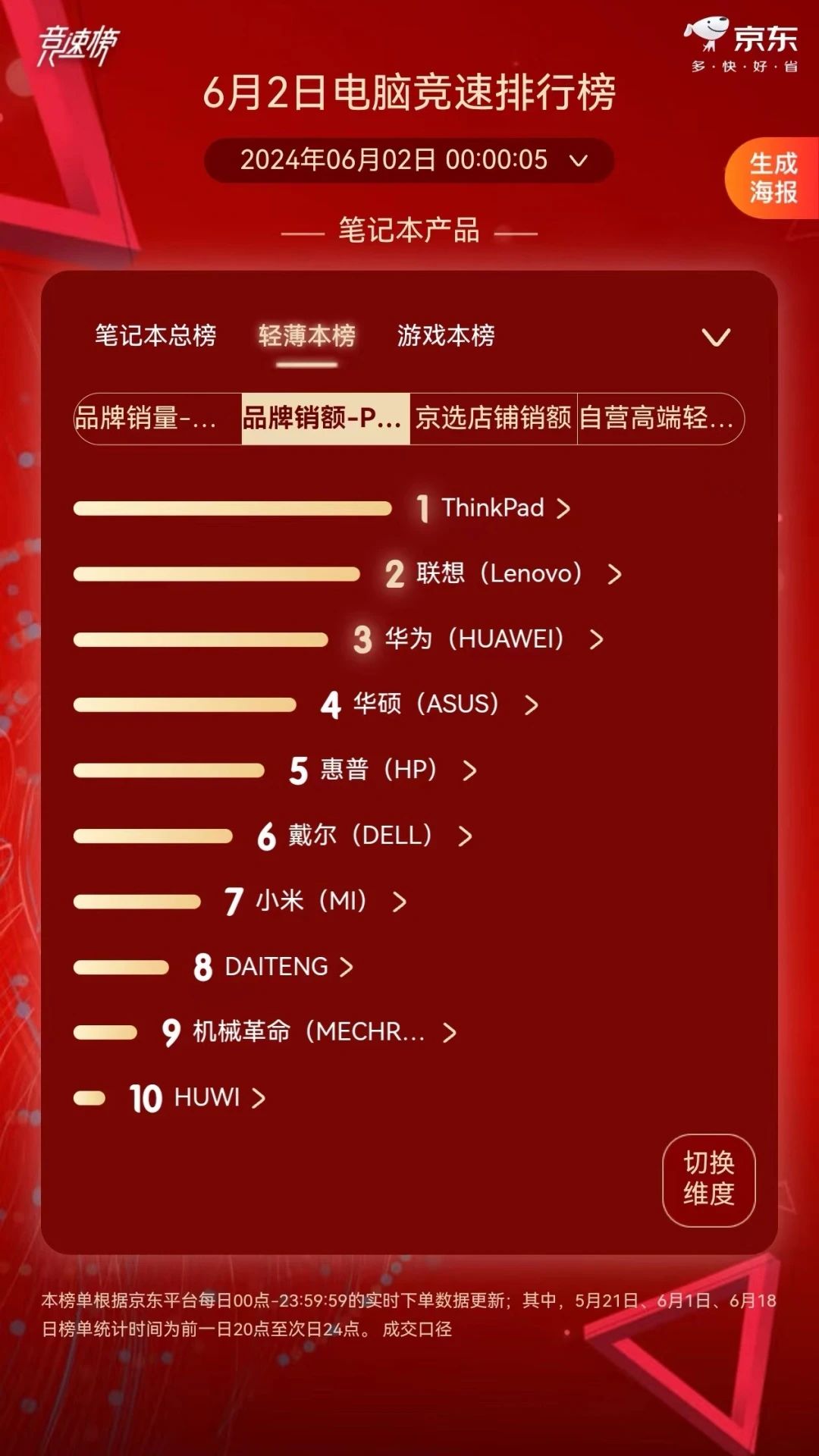Open the 联想 (Lenovo) ranking entry
The width and height of the screenshot is (819, 1456).
coord(500,574)
